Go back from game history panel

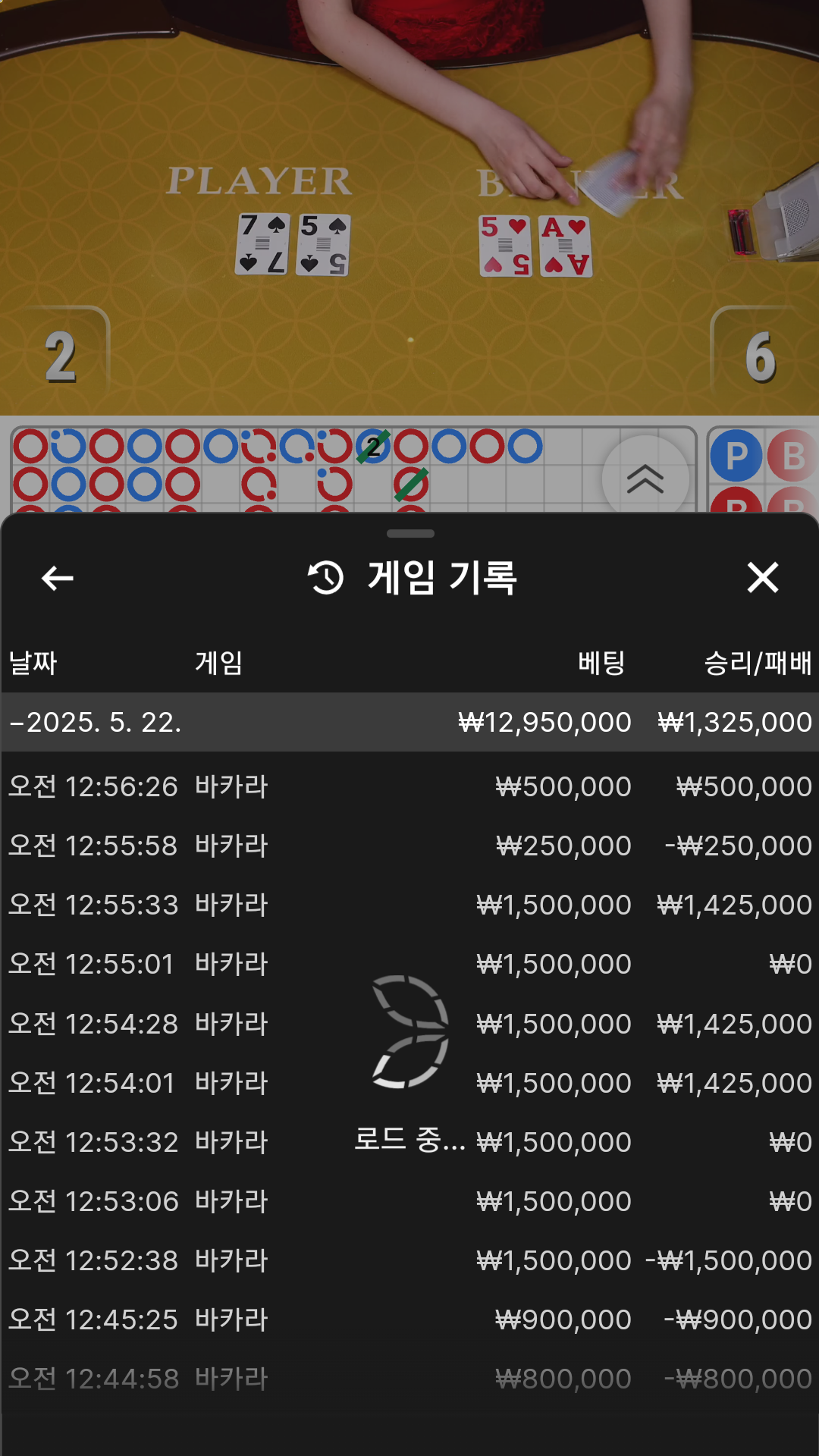click(x=58, y=578)
